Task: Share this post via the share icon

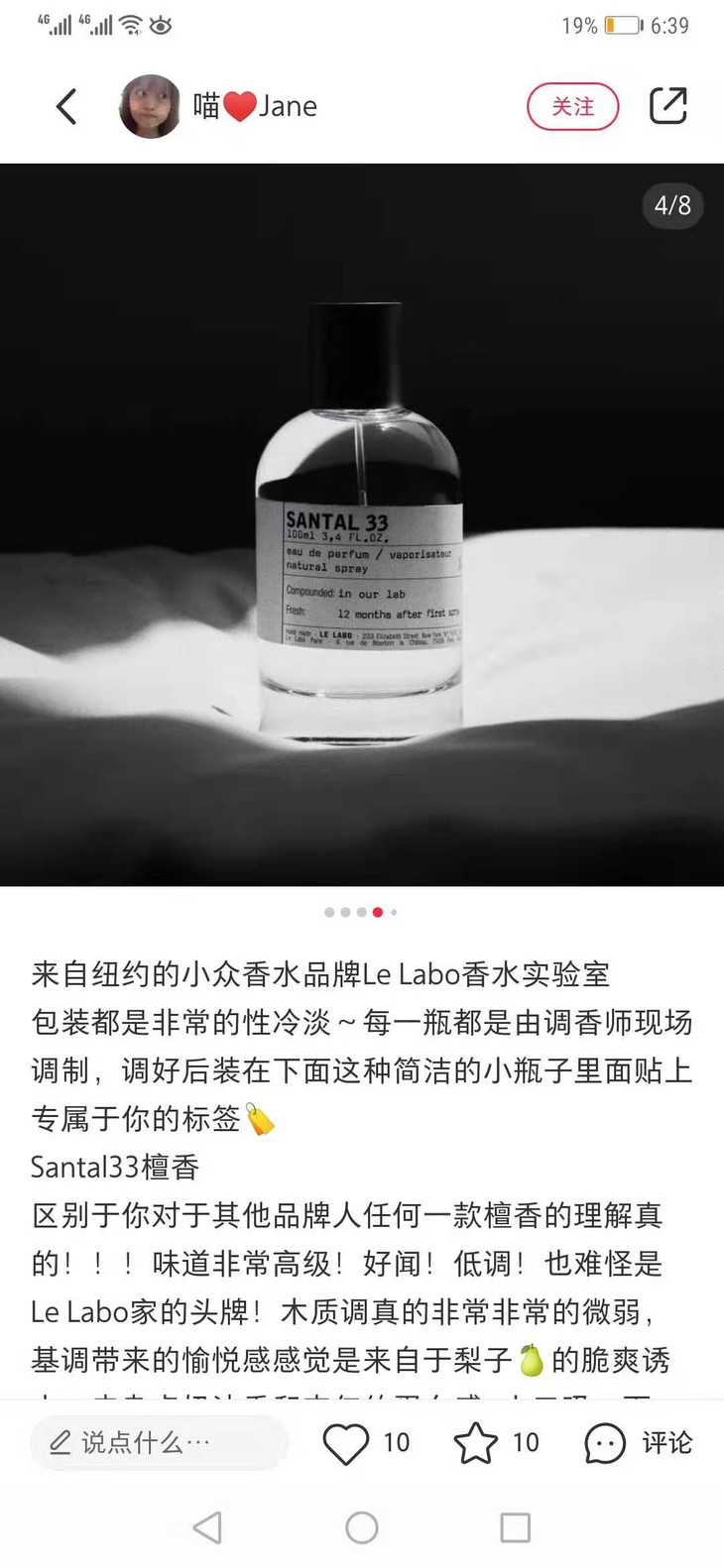Action: (x=667, y=106)
